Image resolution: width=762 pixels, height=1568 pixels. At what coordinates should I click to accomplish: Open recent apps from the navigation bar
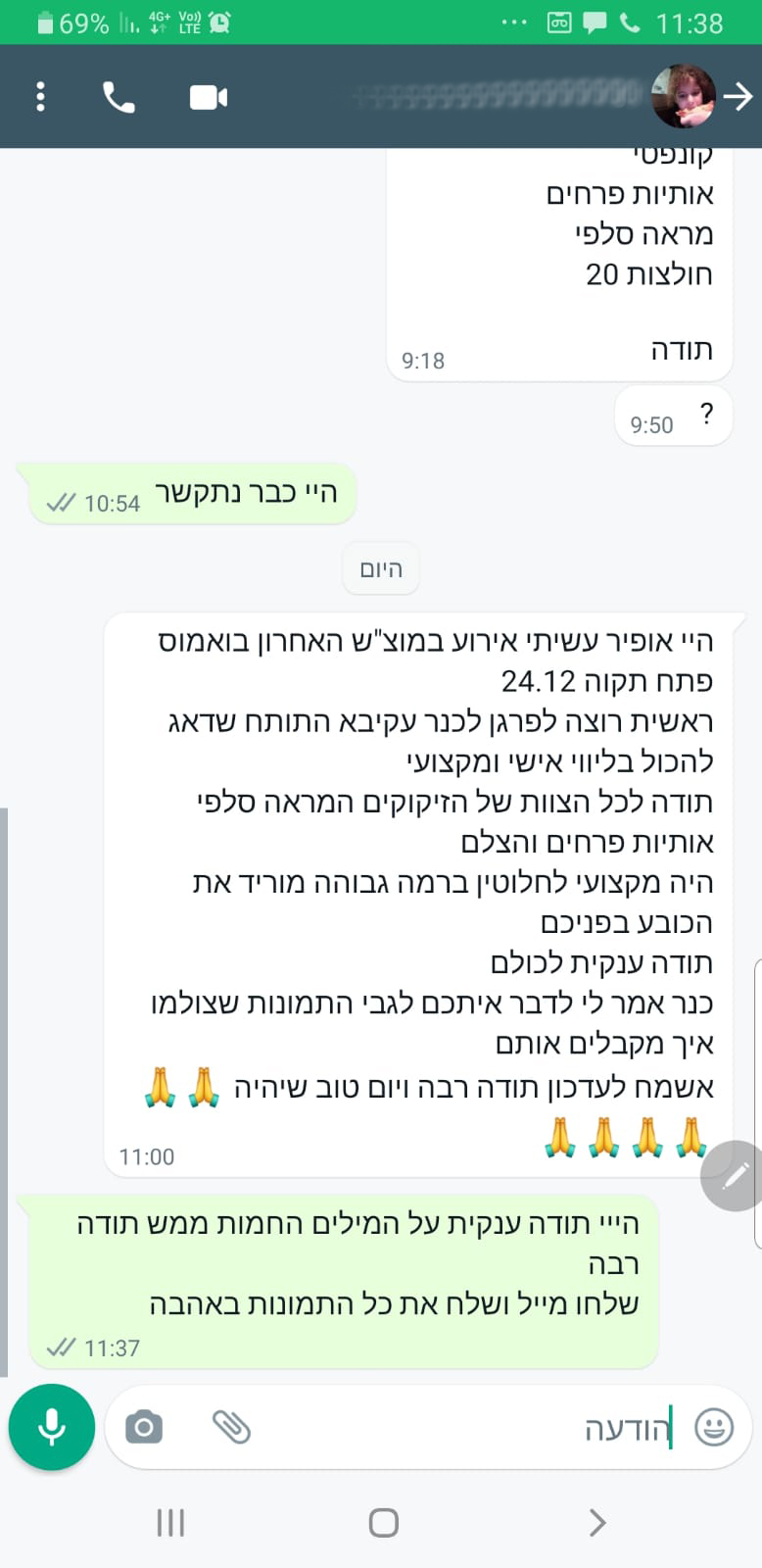point(170,1522)
